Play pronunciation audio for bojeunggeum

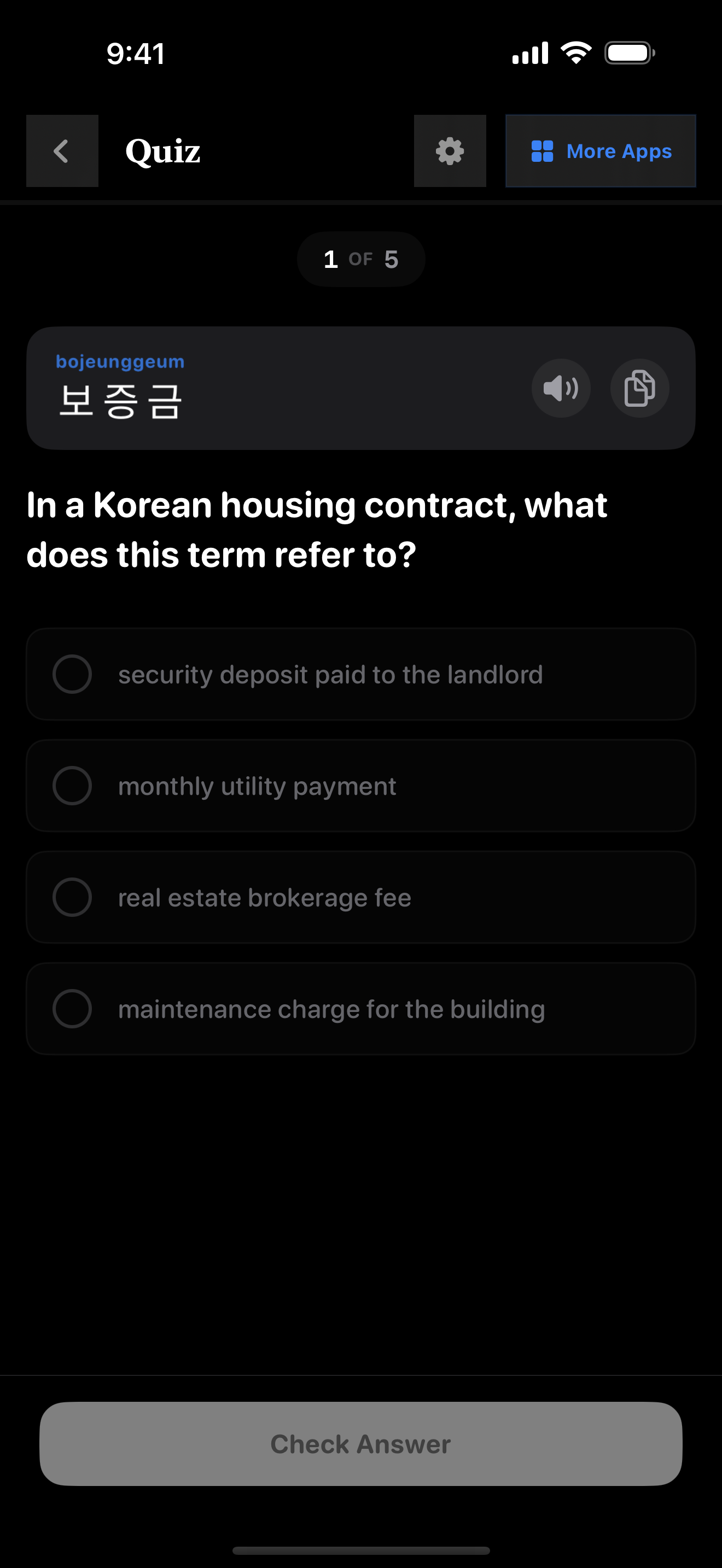coord(561,388)
